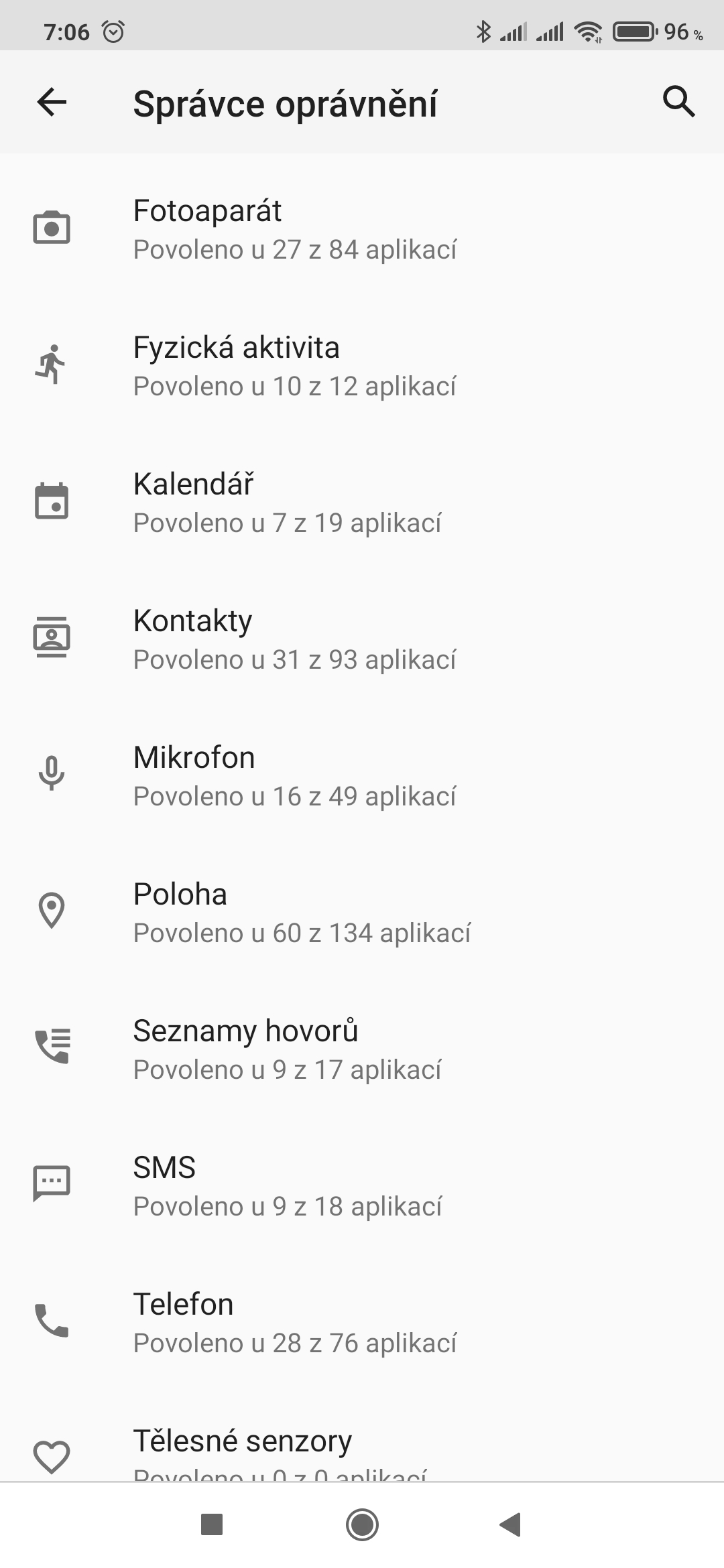Open search in Správce oprávnění
Viewport: 724px width, 1568px height.
(x=678, y=102)
